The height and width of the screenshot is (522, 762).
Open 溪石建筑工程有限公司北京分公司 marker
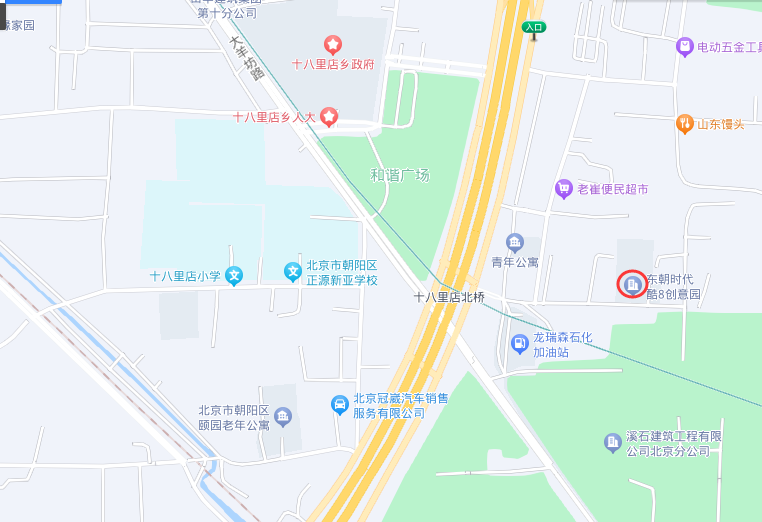pos(613,442)
